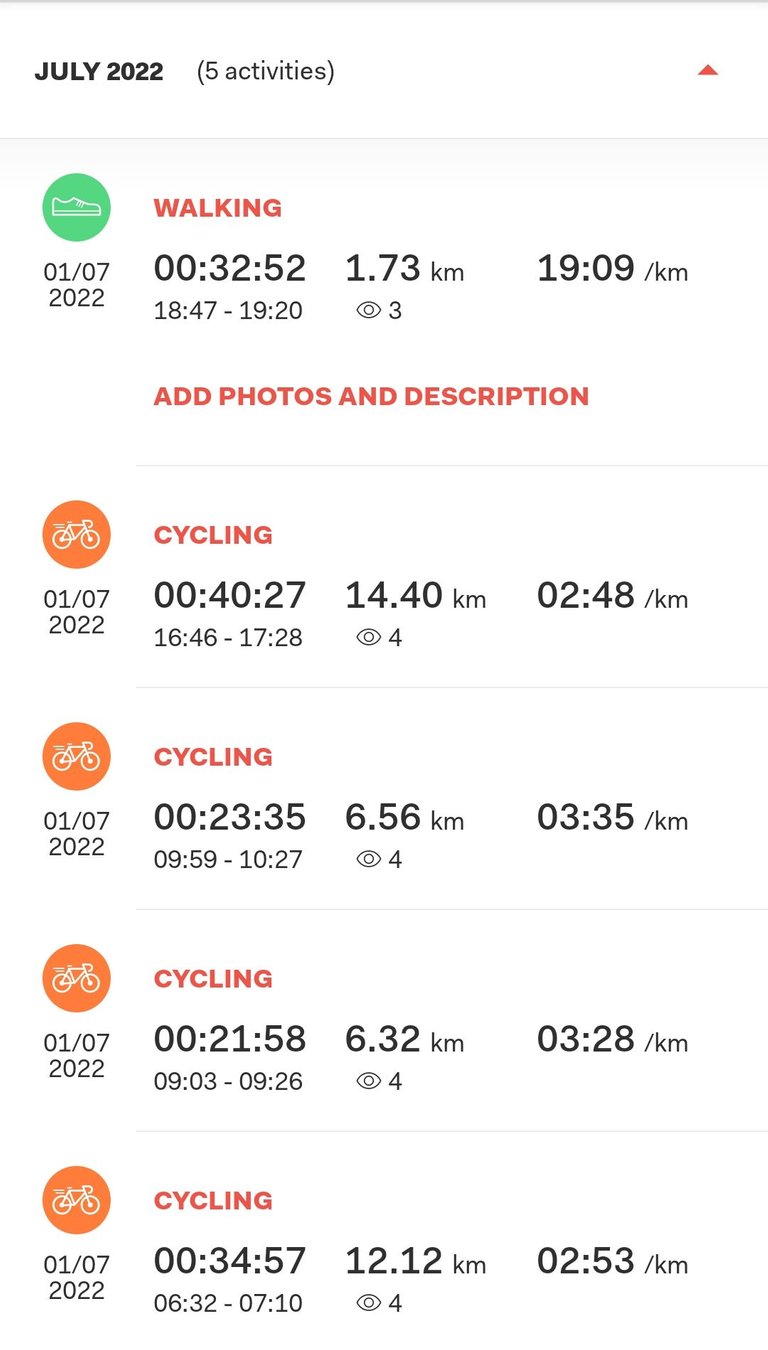Open the 6.56 km cycling activity

point(384,799)
